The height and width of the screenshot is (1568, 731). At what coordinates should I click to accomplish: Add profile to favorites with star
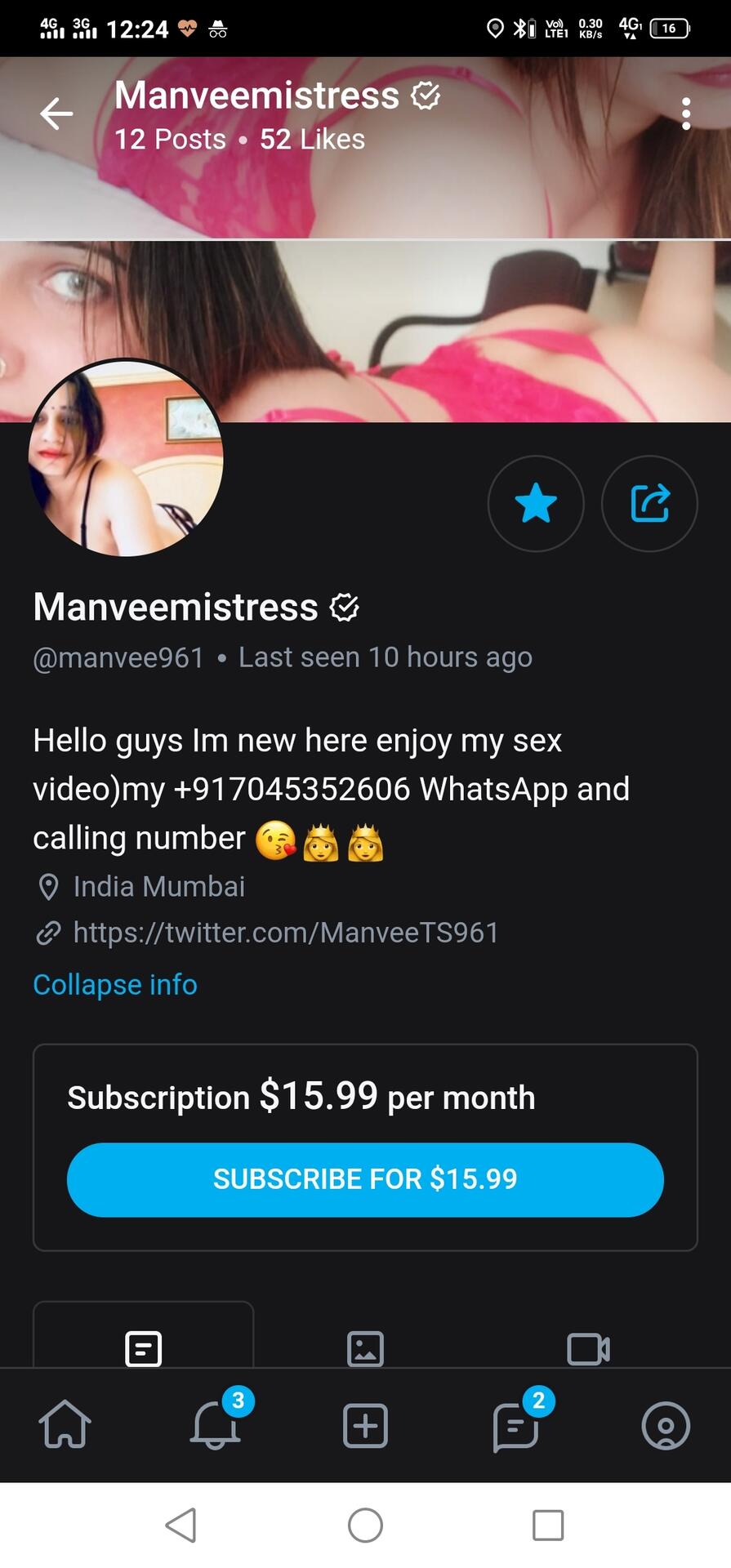tap(536, 503)
